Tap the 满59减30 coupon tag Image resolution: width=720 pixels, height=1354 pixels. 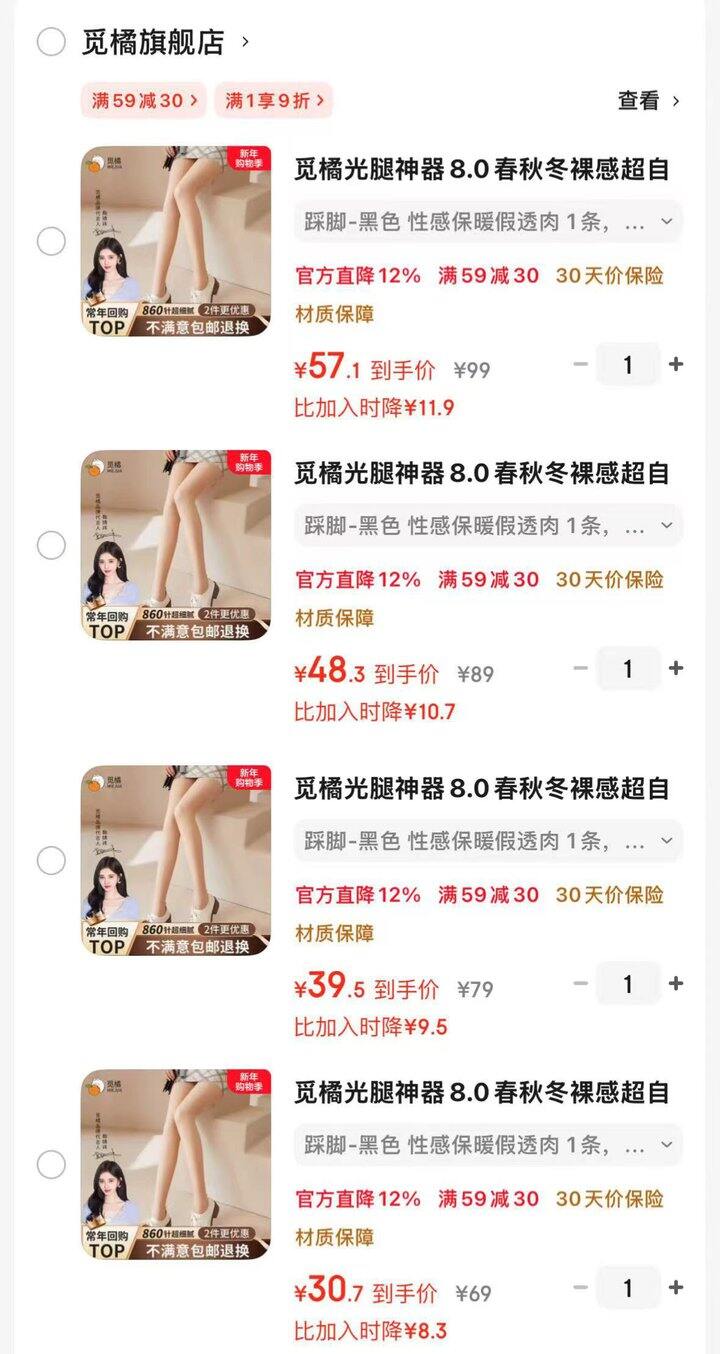click(x=143, y=100)
